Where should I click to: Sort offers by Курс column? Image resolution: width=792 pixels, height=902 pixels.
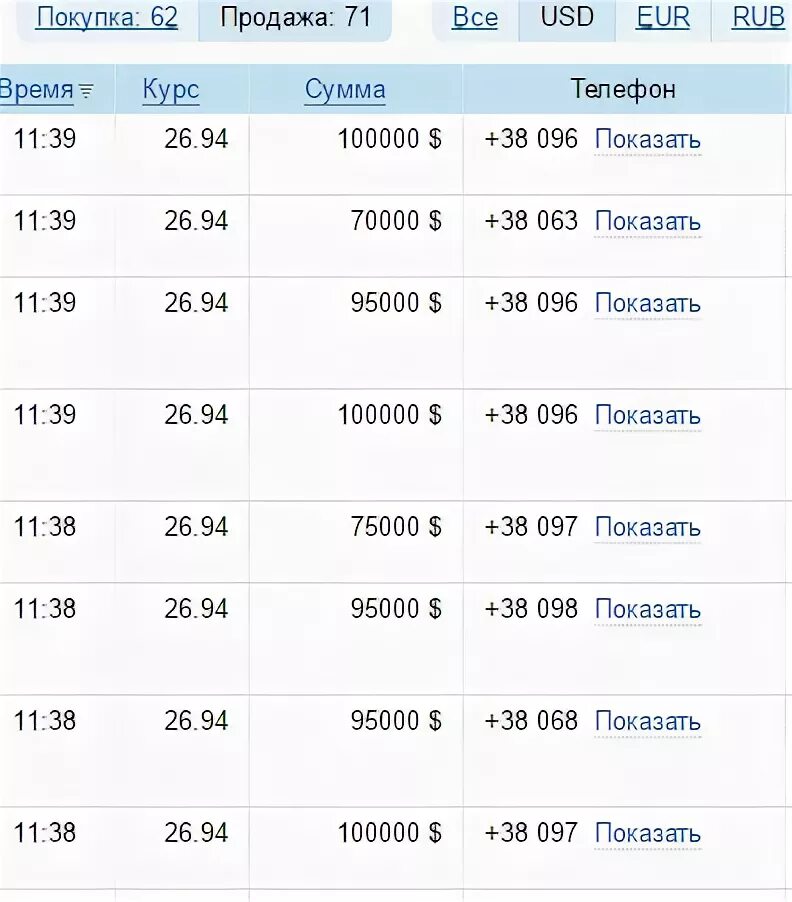tap(171, 90)
